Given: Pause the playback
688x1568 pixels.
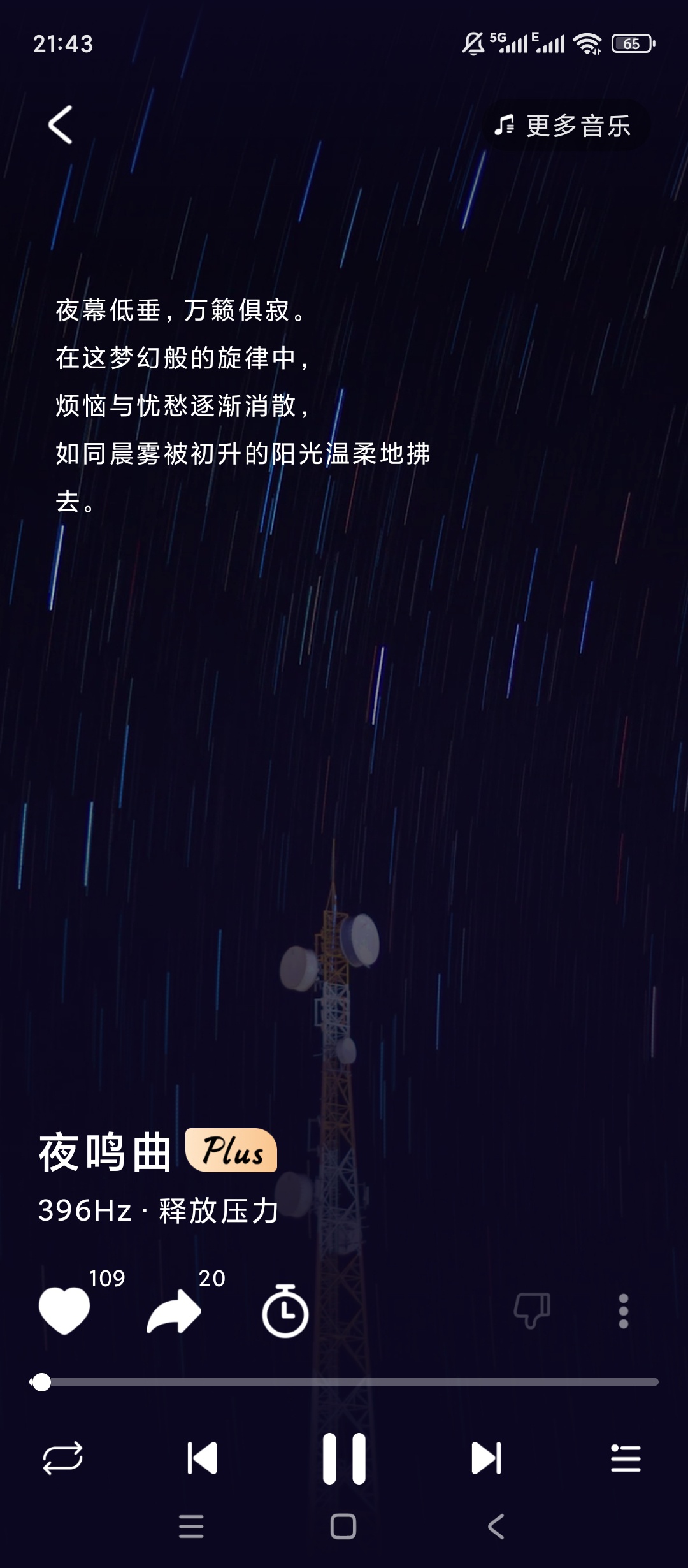Looking at the screenshot, I should [344, 1458].
